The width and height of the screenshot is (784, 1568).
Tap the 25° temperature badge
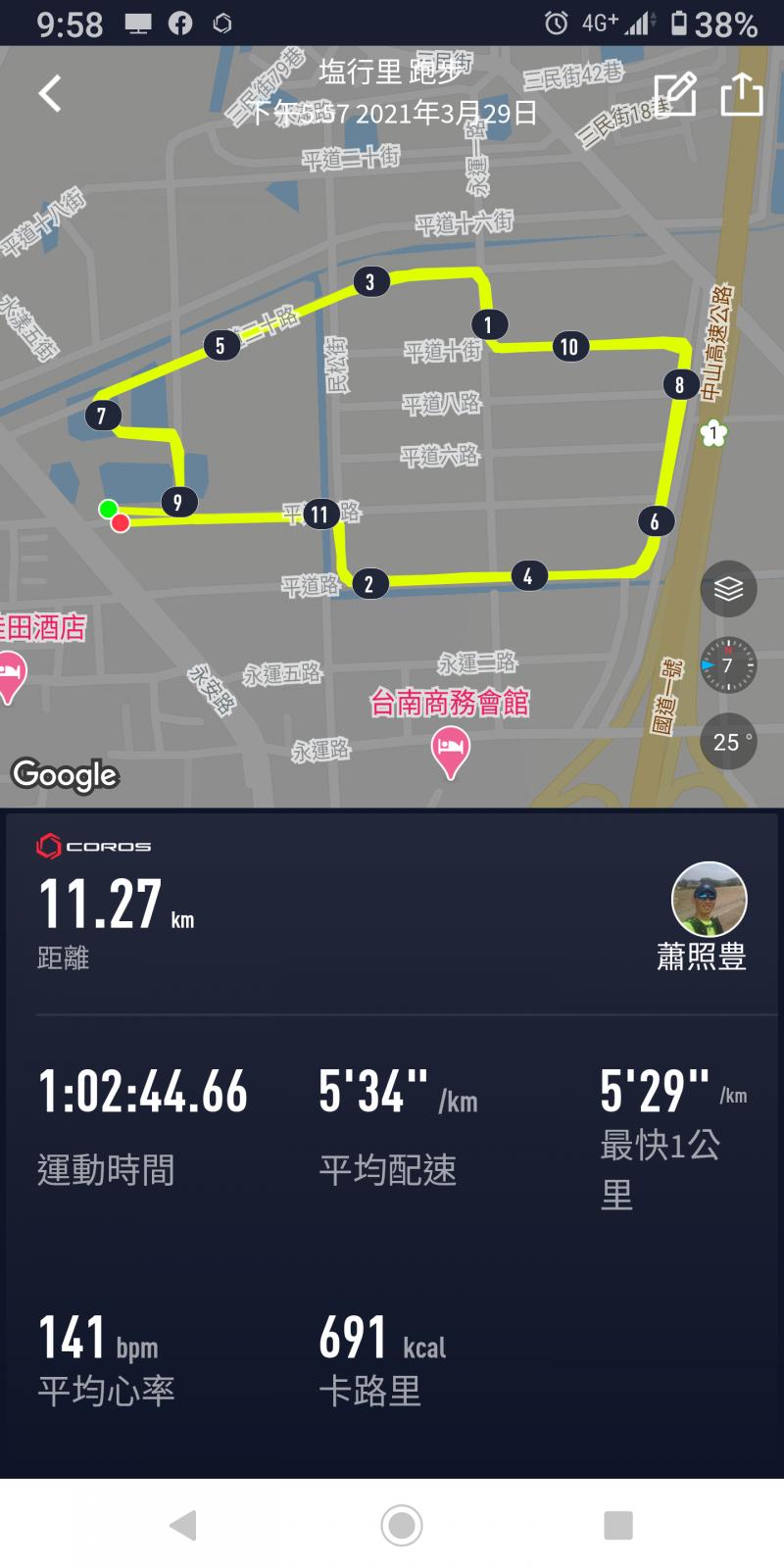point(728,742)
